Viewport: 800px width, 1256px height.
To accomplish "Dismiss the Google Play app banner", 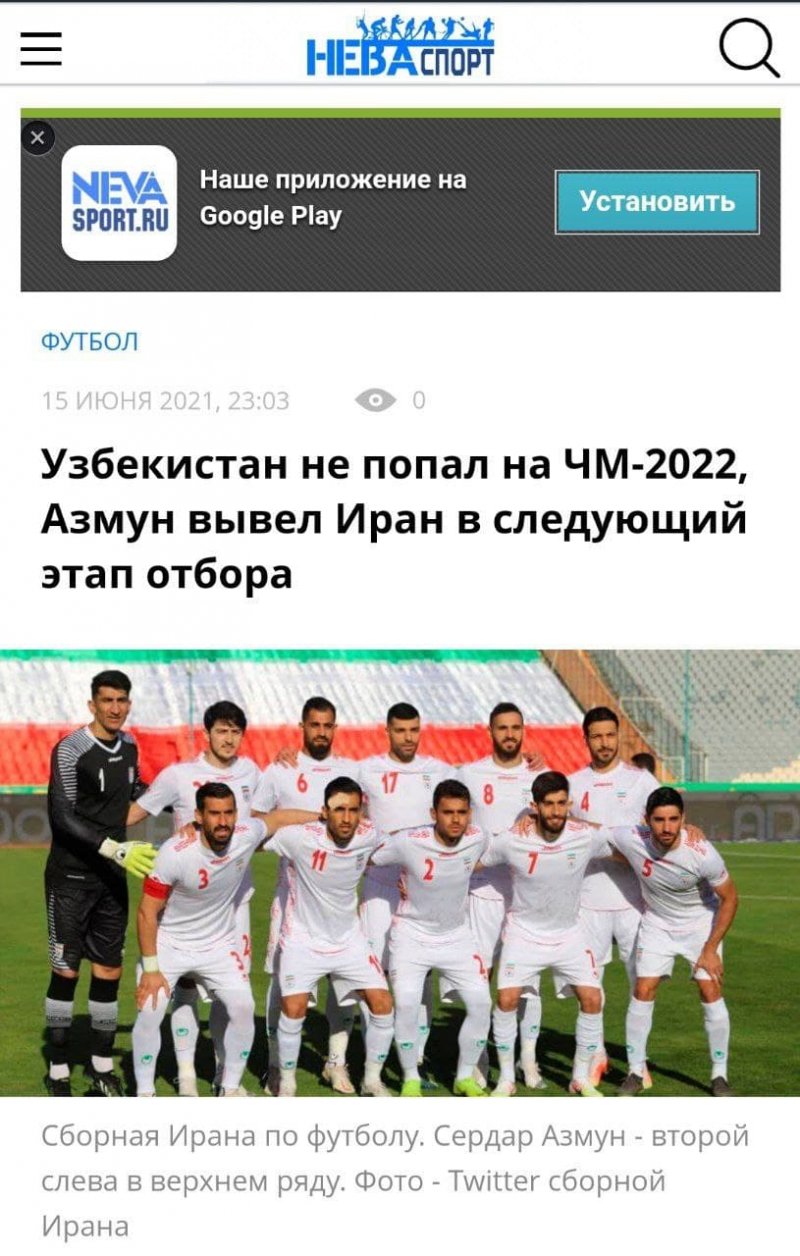I will [38, 138].
